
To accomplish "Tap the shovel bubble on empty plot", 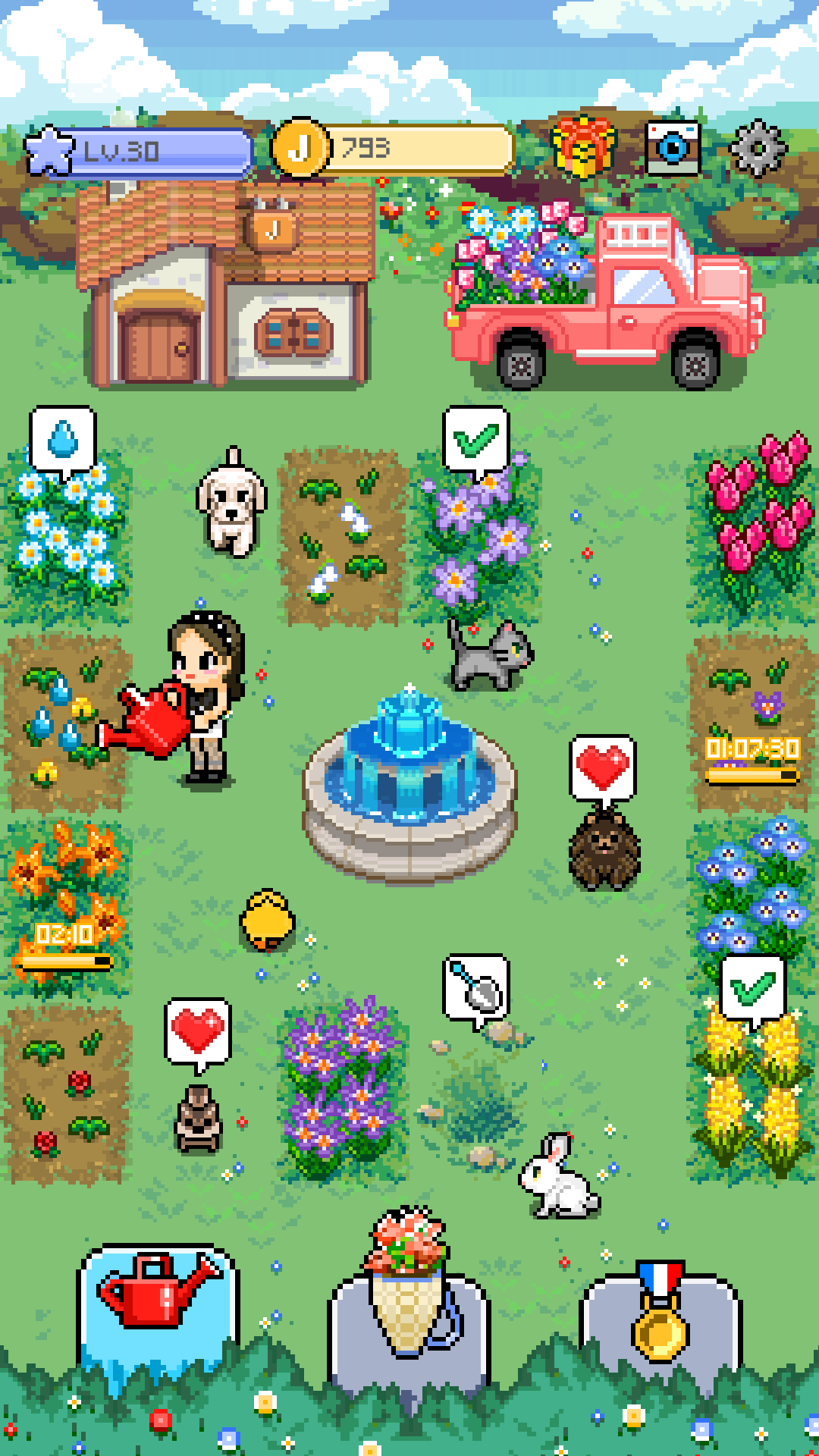I will pos(476,987).
